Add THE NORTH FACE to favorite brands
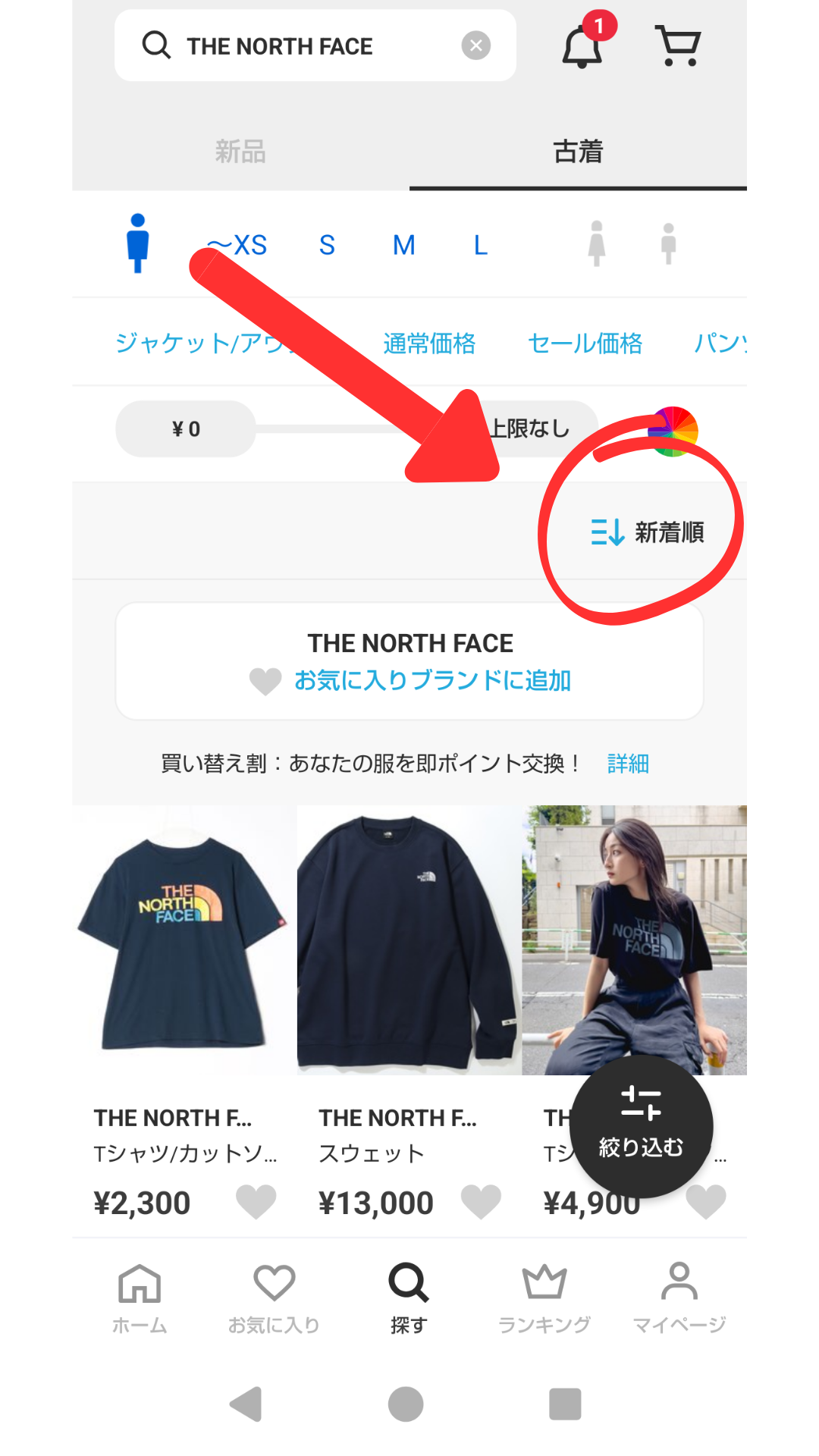This screenshot has height=1456, width=819. coord(409,680)
